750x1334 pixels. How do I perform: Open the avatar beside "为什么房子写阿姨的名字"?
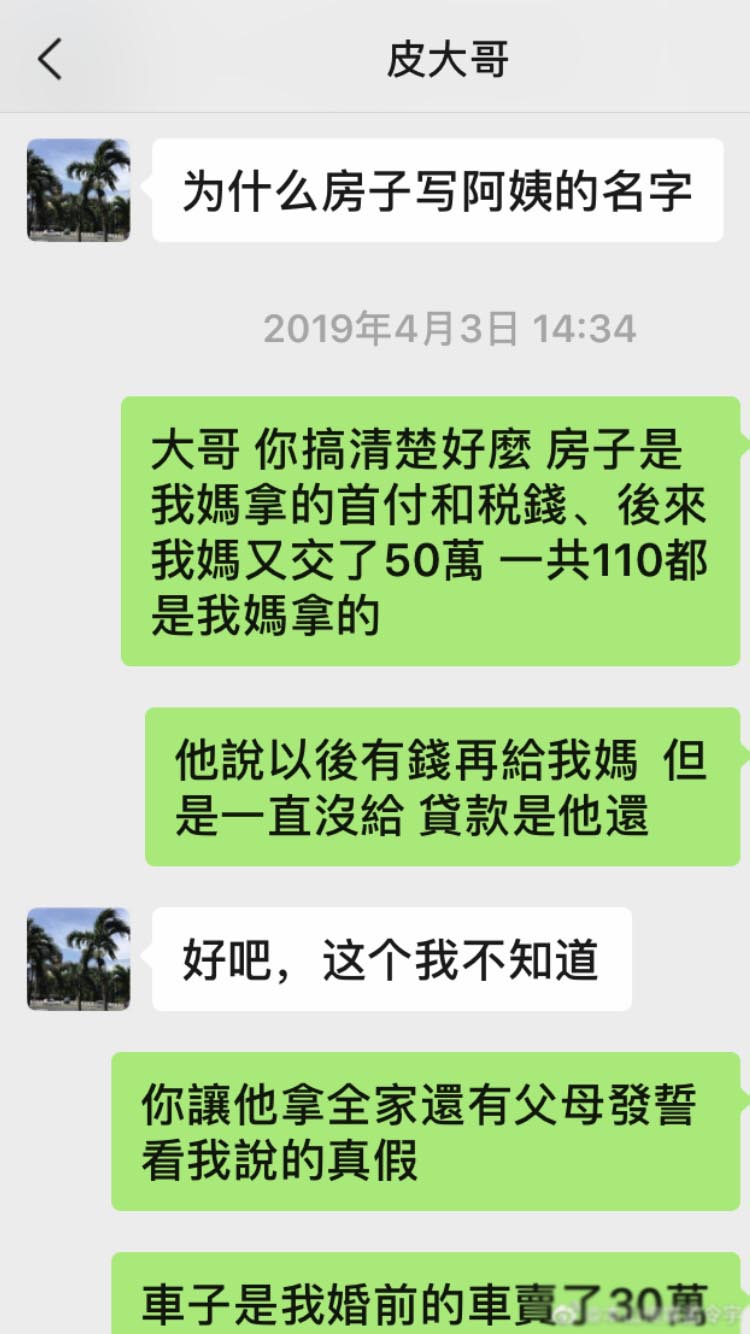(x=78, y=190)
